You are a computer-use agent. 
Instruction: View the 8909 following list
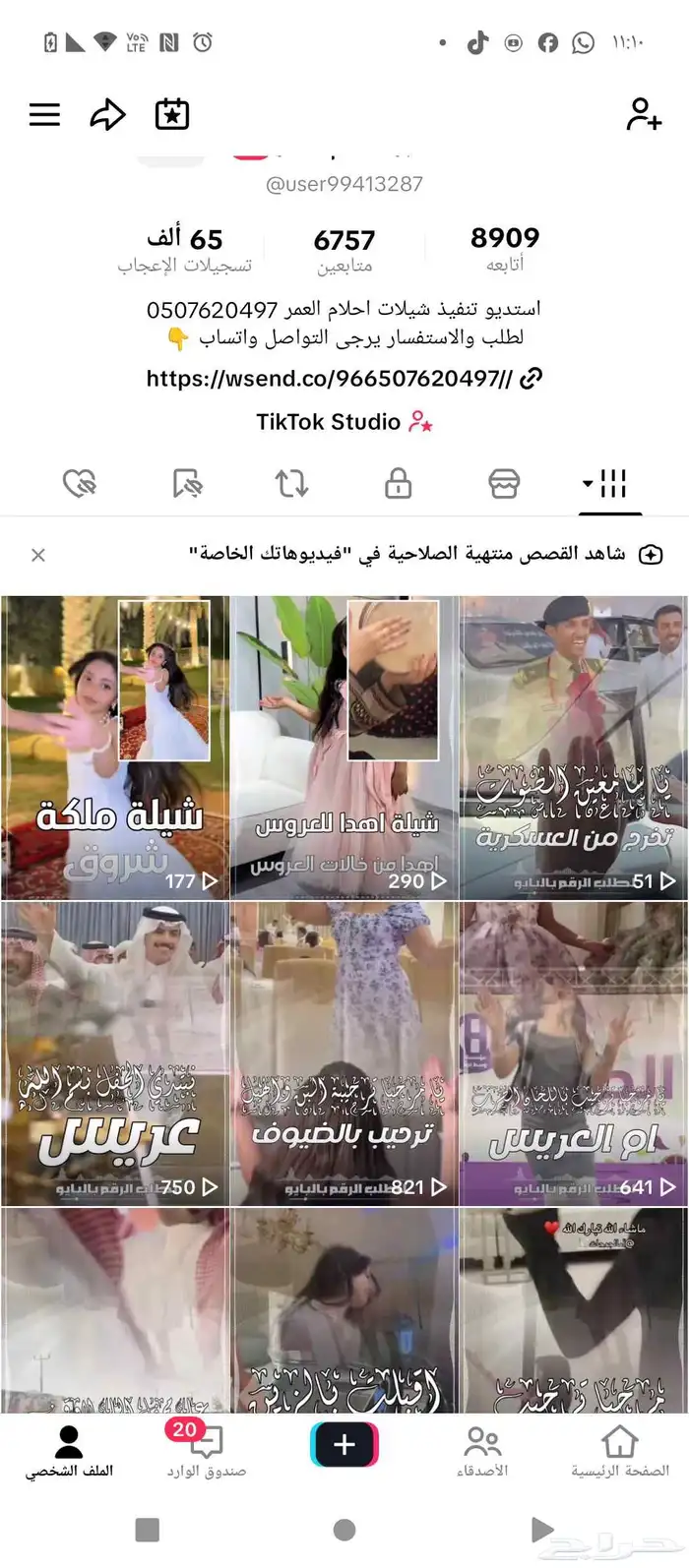click(x=504, y=248)
